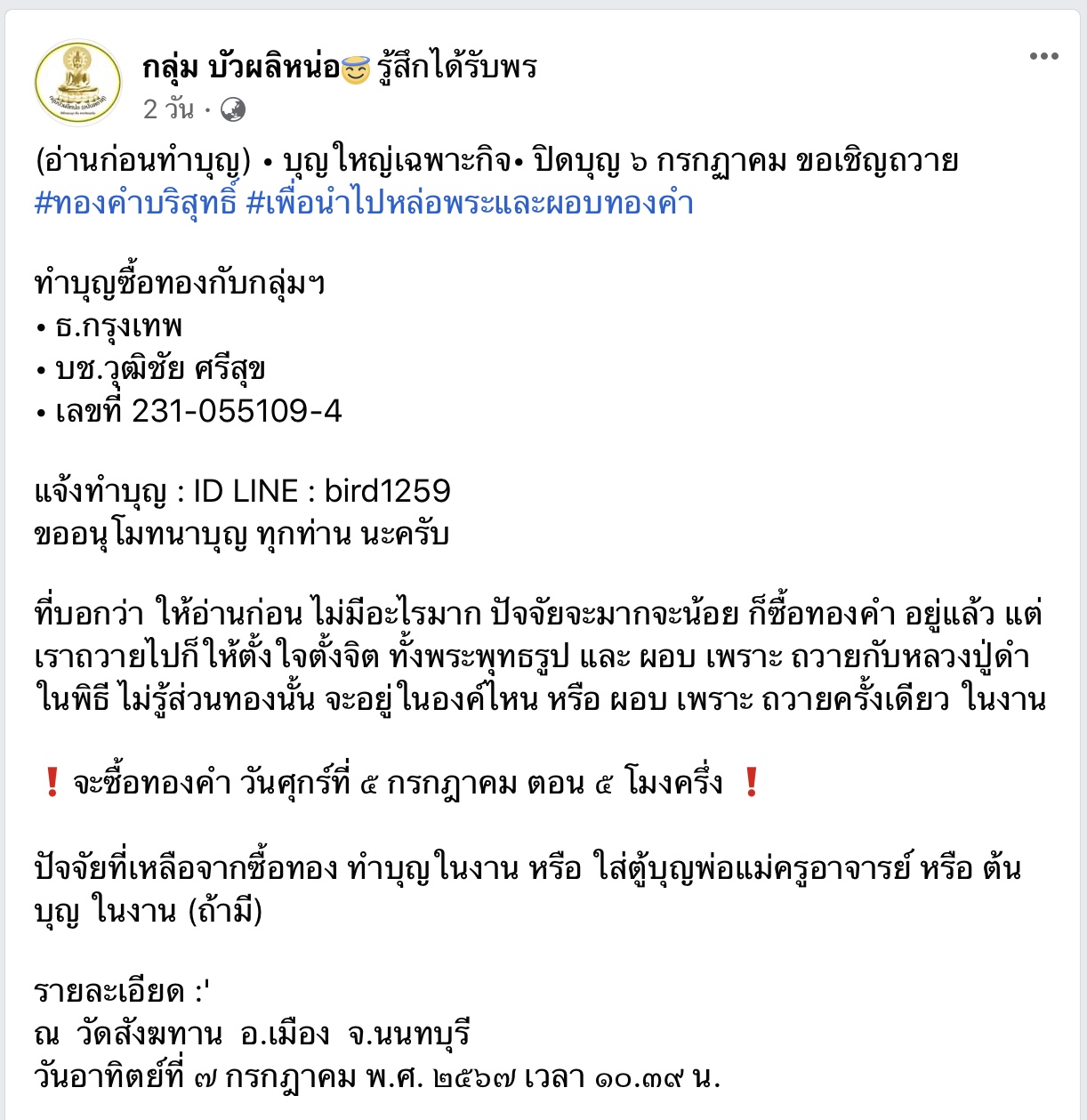Image resolution: width=1087 pixels, height=1120 pixels.
Task: Open กลุ่ม บัวผลิหน่อ profile picture
Action: pyautogui.click(x=78, y=83)
